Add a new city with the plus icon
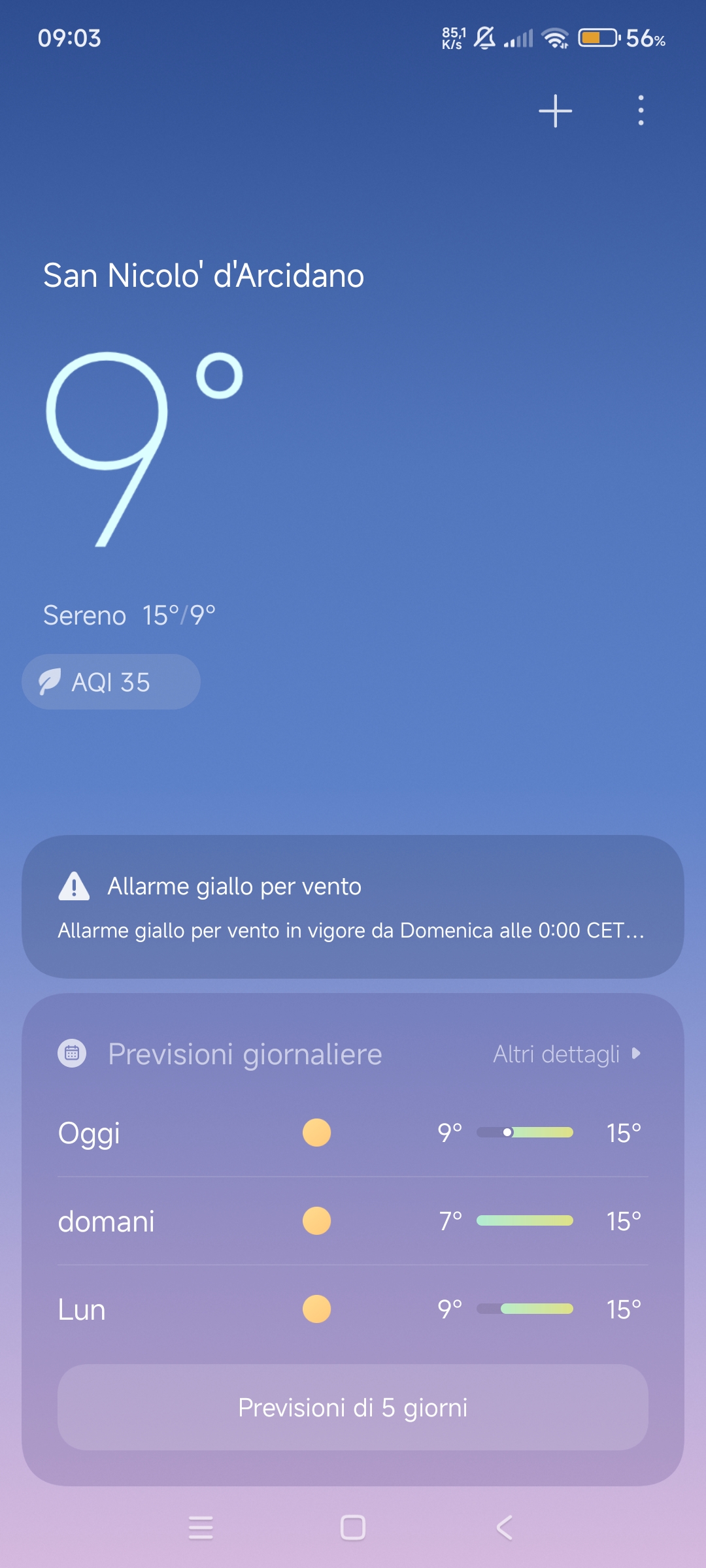Screen dimensions: 706x1568 (x=555, y=110)
